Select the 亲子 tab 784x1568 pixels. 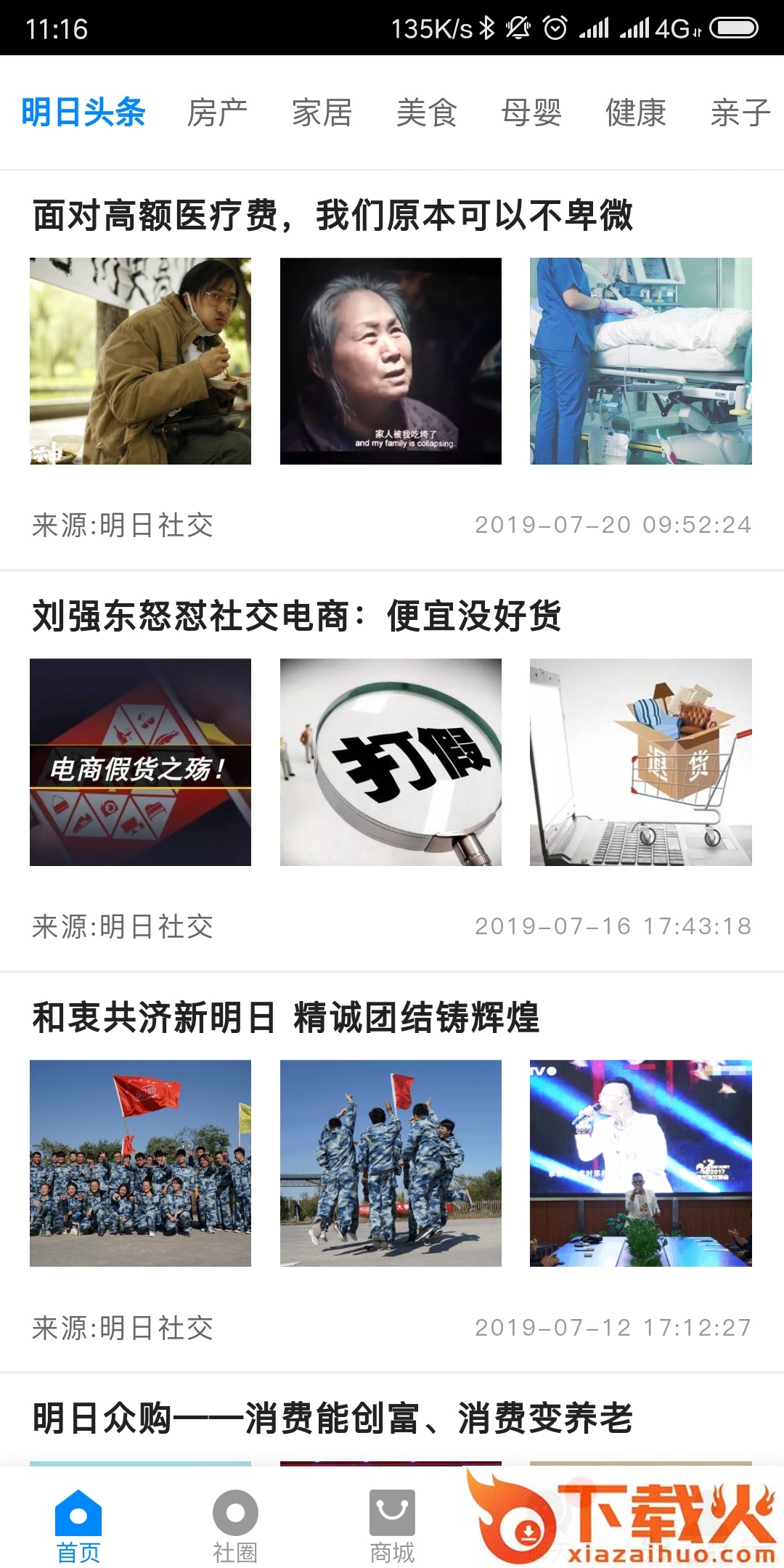(x=740, y=113)
